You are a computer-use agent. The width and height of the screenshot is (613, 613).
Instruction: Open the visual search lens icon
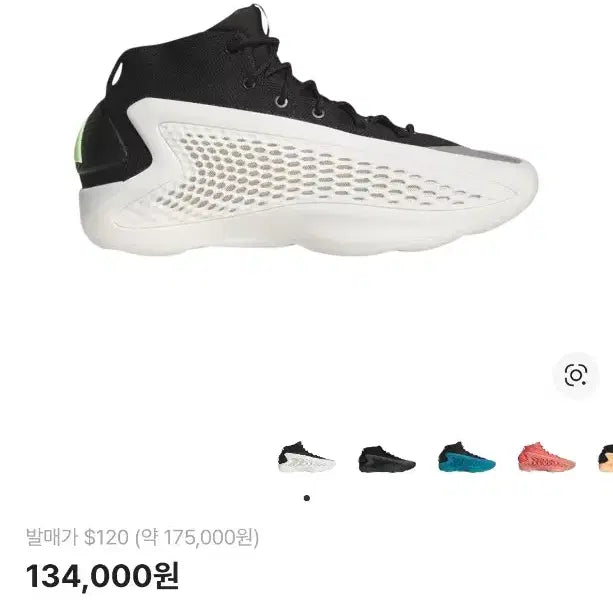576,375
